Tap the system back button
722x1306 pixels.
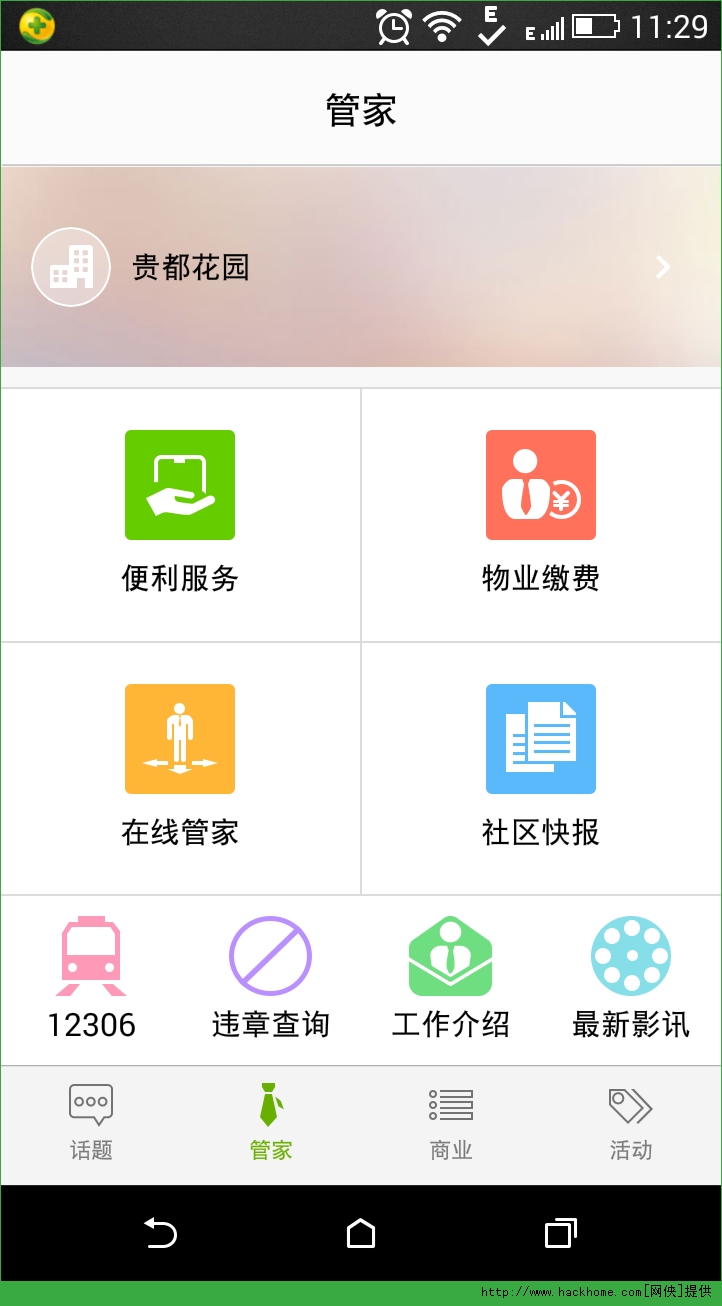point(160,1234)
